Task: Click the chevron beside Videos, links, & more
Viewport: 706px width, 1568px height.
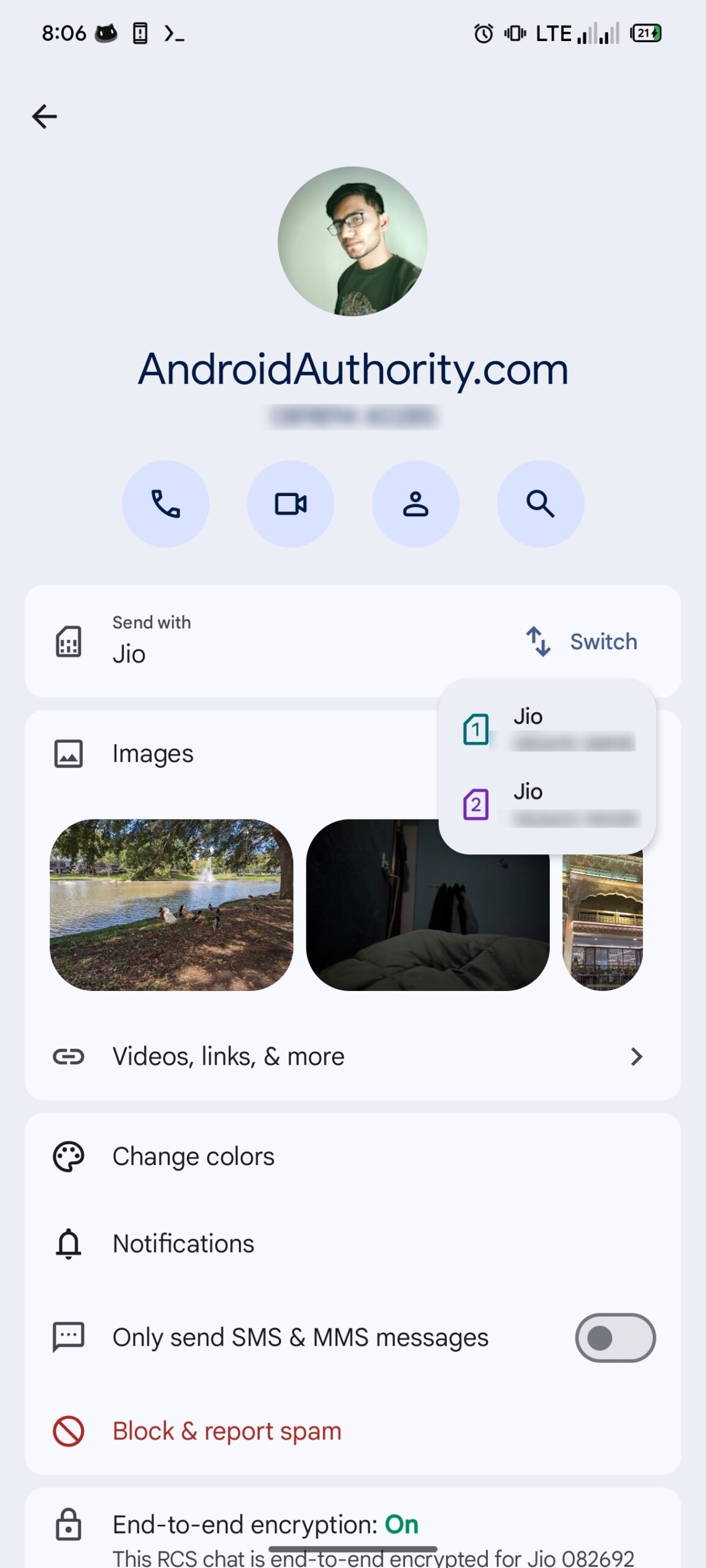Action: pyautogui.click(x=637, y=1056)
